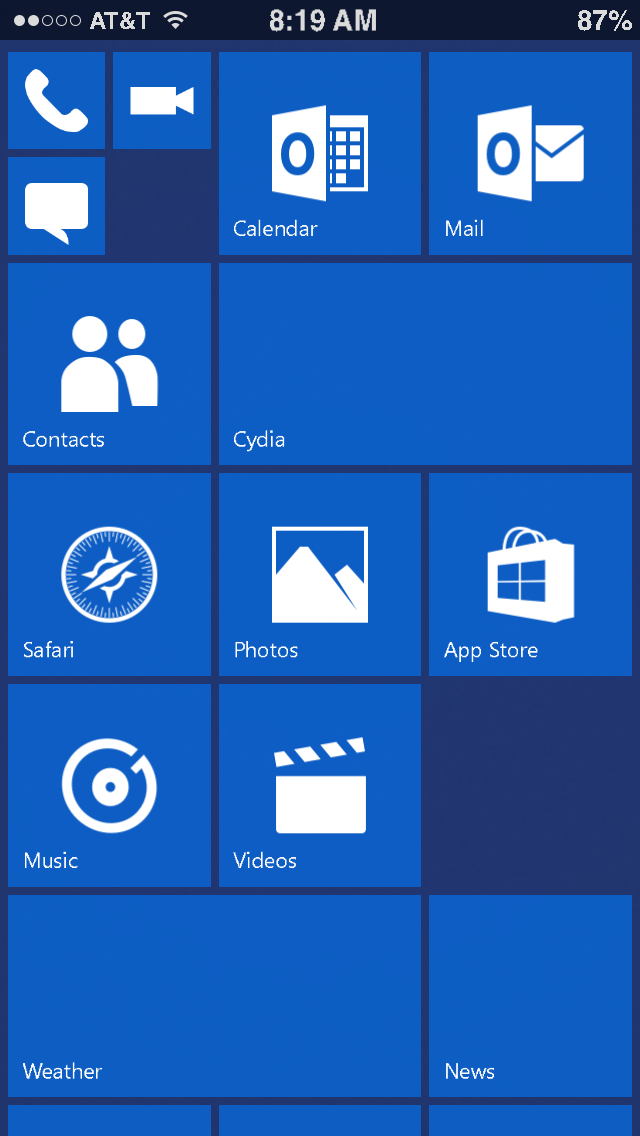640x1136 pixels.
Task: Open the App Store tile
Action: 530,574
